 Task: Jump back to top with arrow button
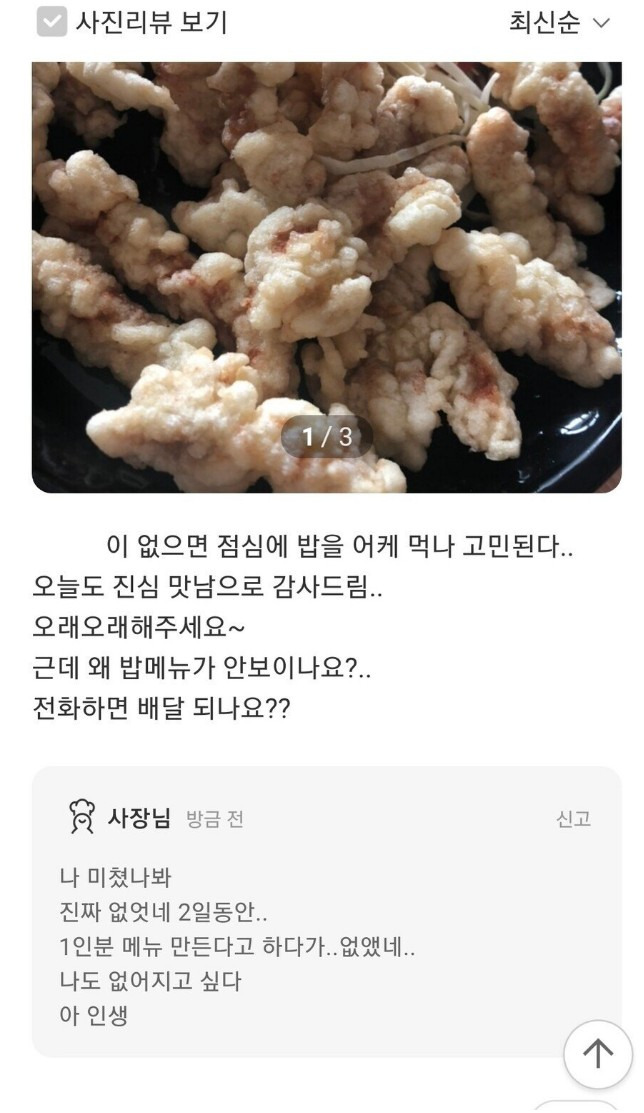(x=597, y=1053)
